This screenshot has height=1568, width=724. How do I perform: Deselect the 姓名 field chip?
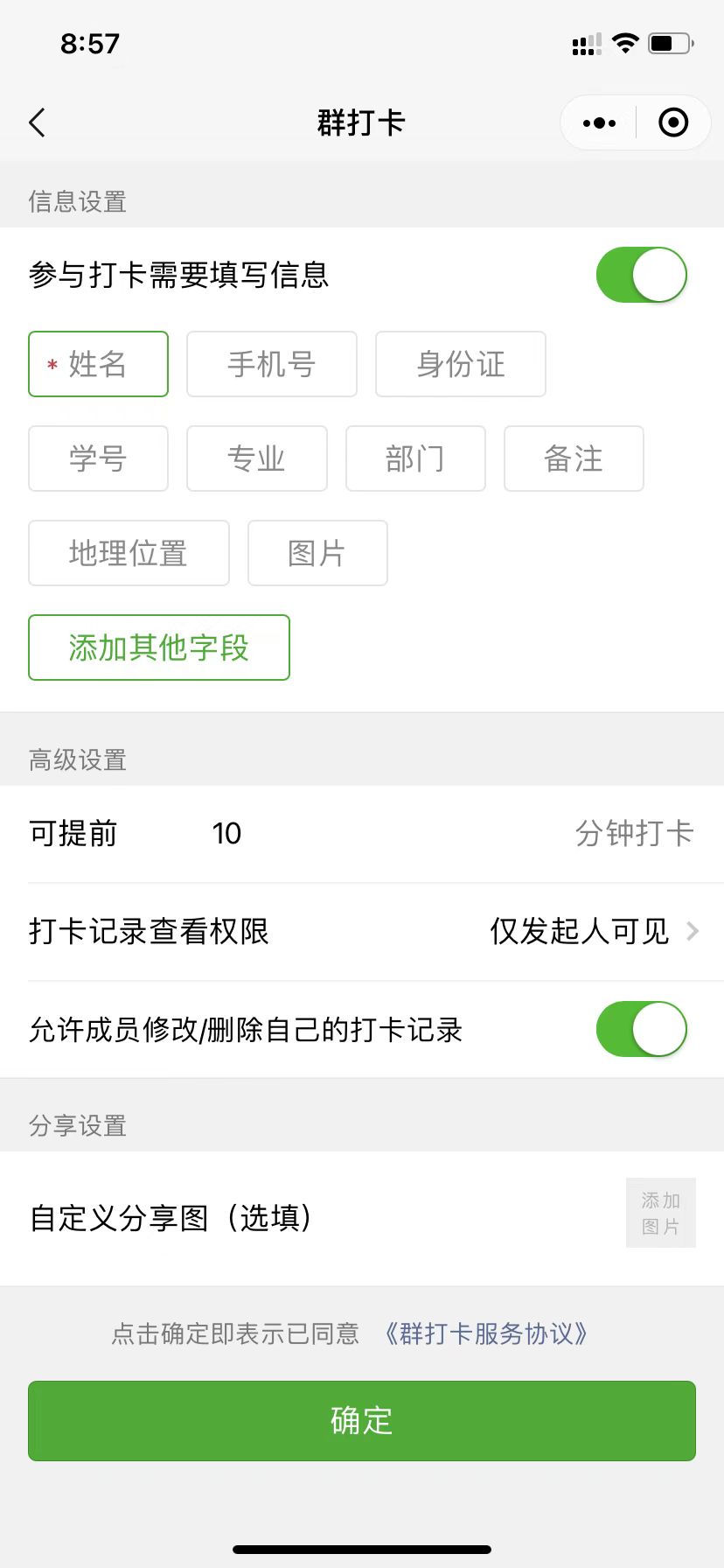click(98, 364)
